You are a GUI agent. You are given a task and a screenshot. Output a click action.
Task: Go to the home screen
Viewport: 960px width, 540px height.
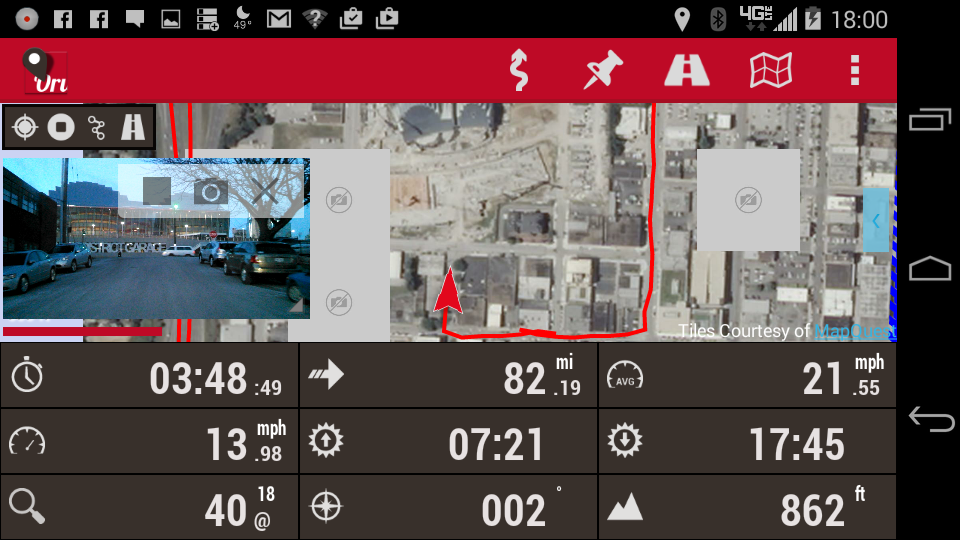click(x=930, y=268)
